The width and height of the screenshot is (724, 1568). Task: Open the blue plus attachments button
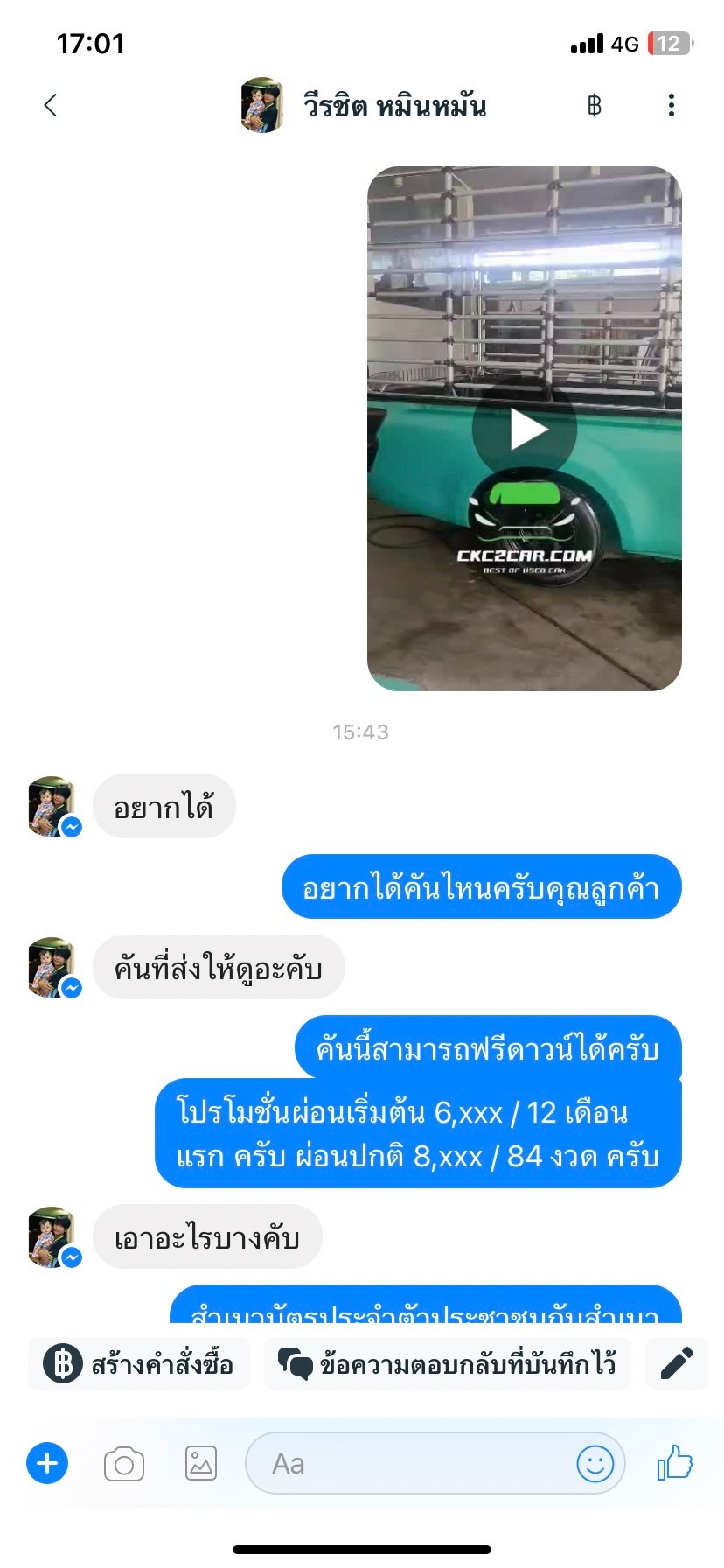(47, 1463)
